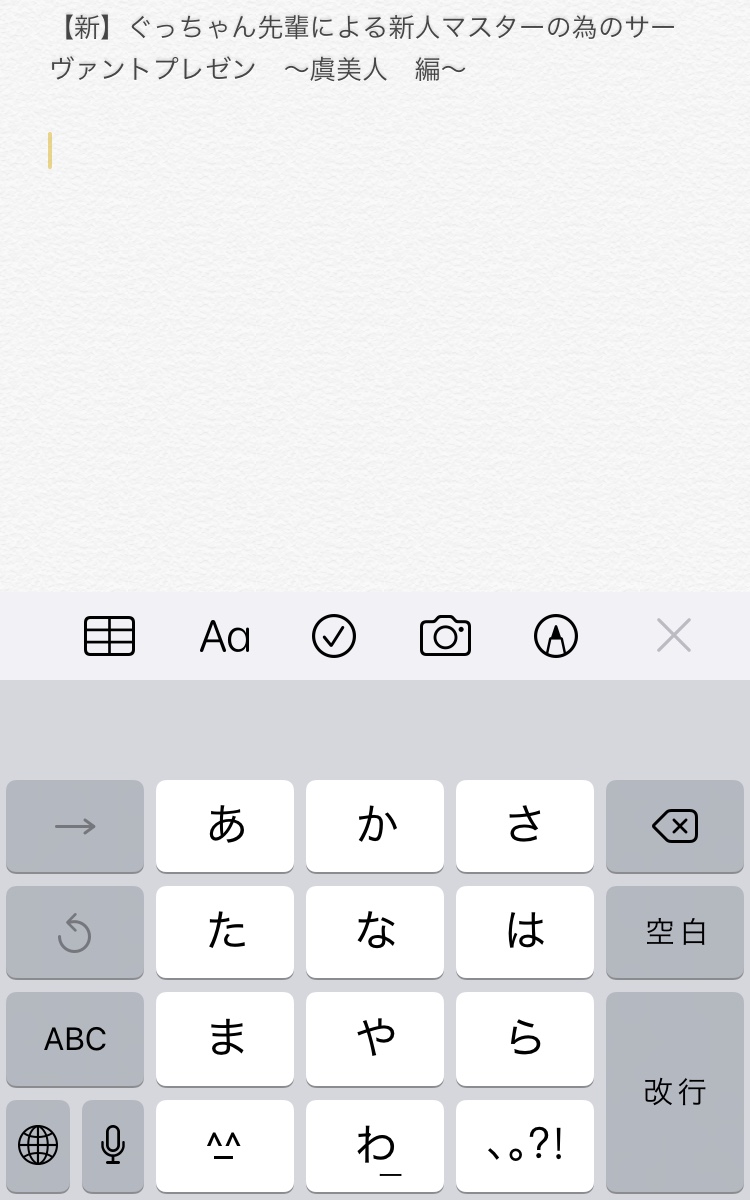Open the globe keyboard switcher
This screenshot has height=1200, width=750.
(x=38, y=1145)
